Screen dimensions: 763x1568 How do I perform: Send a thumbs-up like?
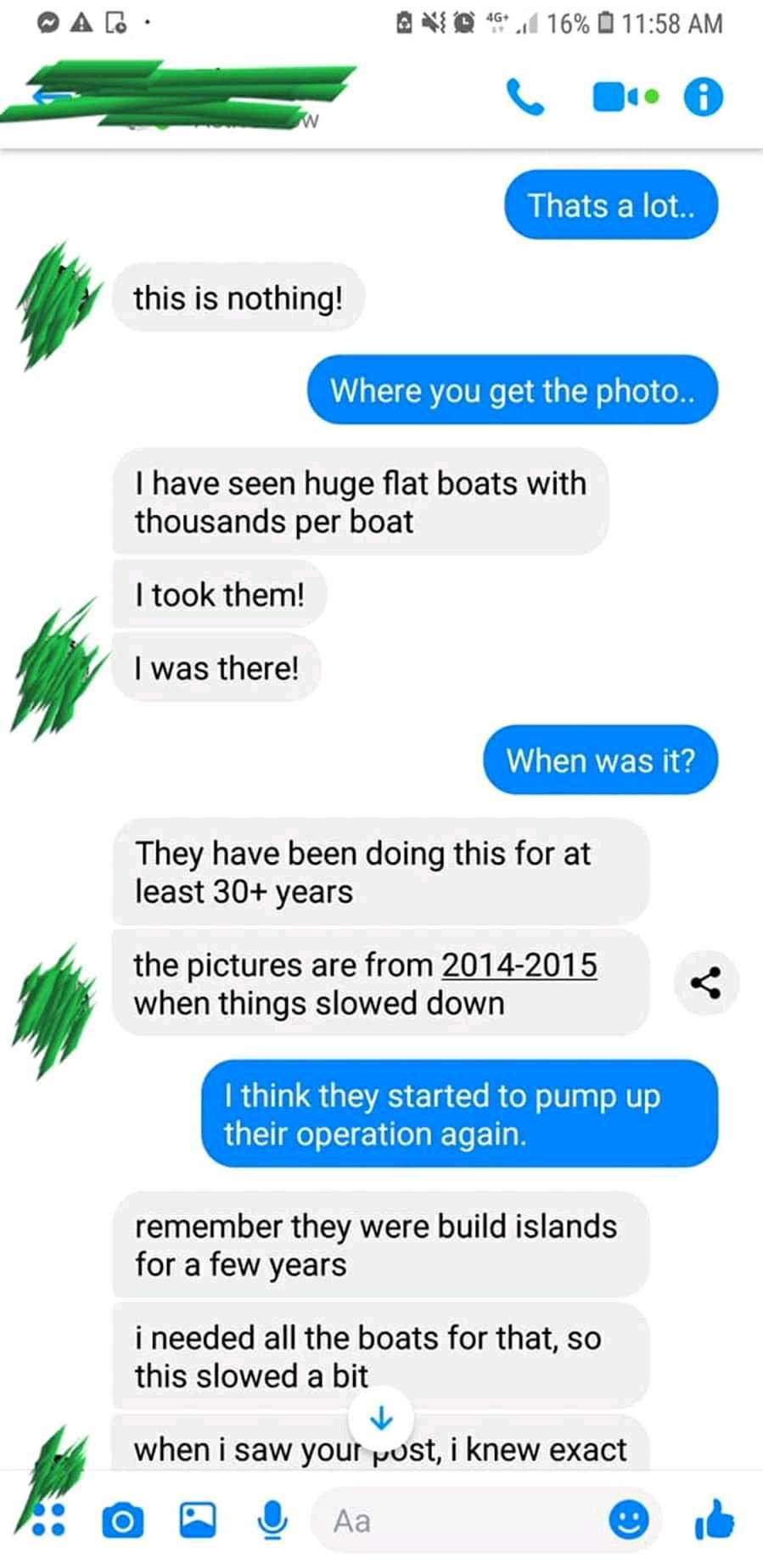(714, 1519)
